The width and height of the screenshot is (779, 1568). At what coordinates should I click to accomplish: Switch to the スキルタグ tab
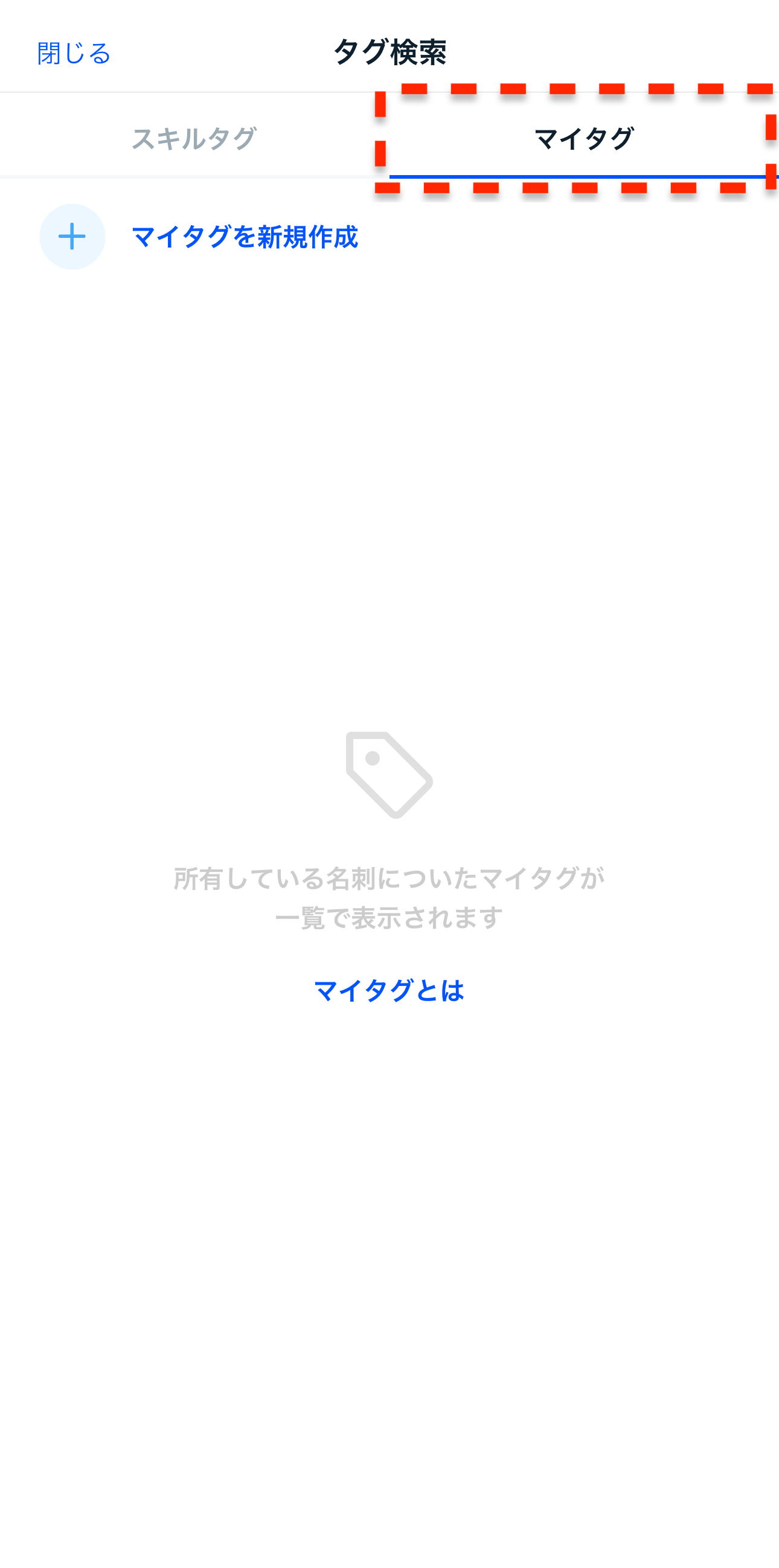(194, 139)
